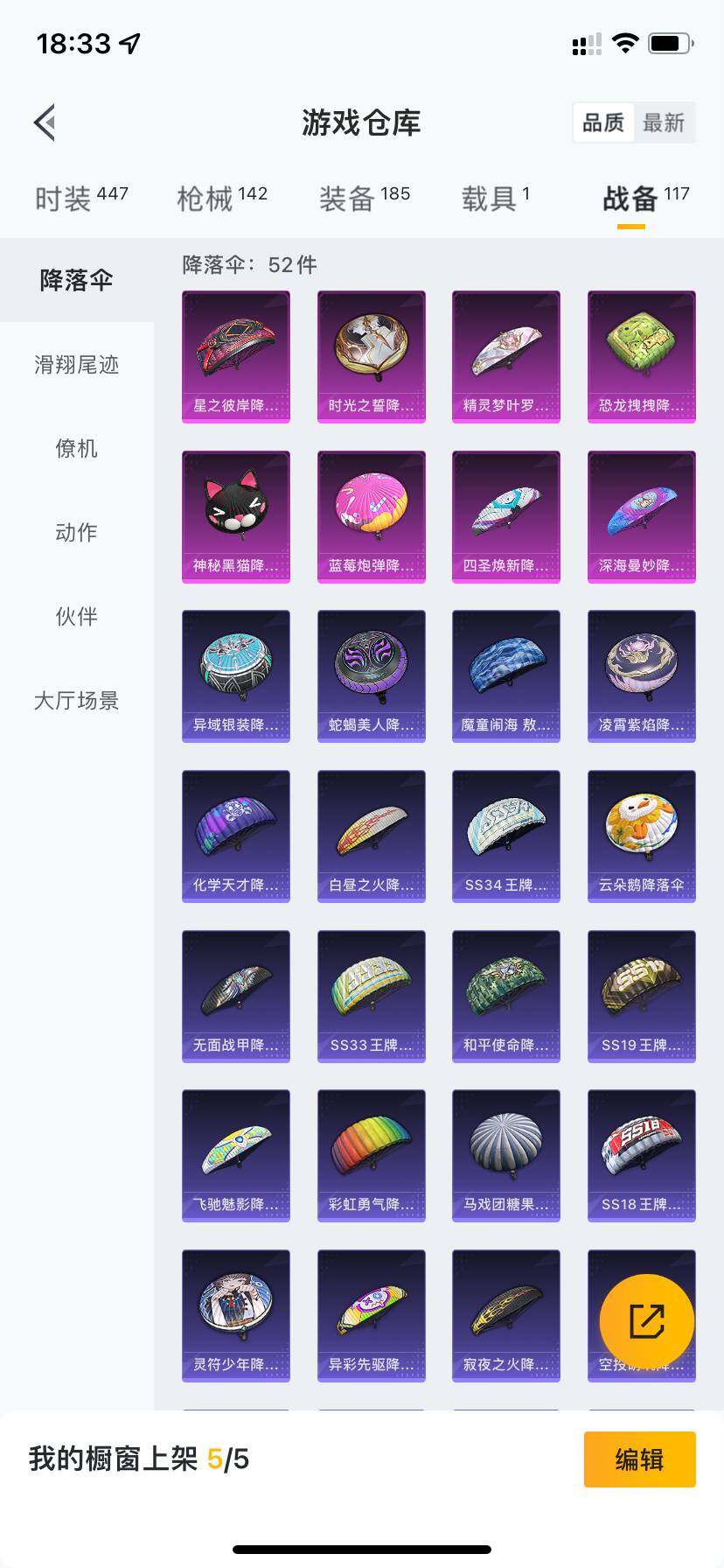
Task: Tap the 编辑 edit button
Action: pos(639,1459)
